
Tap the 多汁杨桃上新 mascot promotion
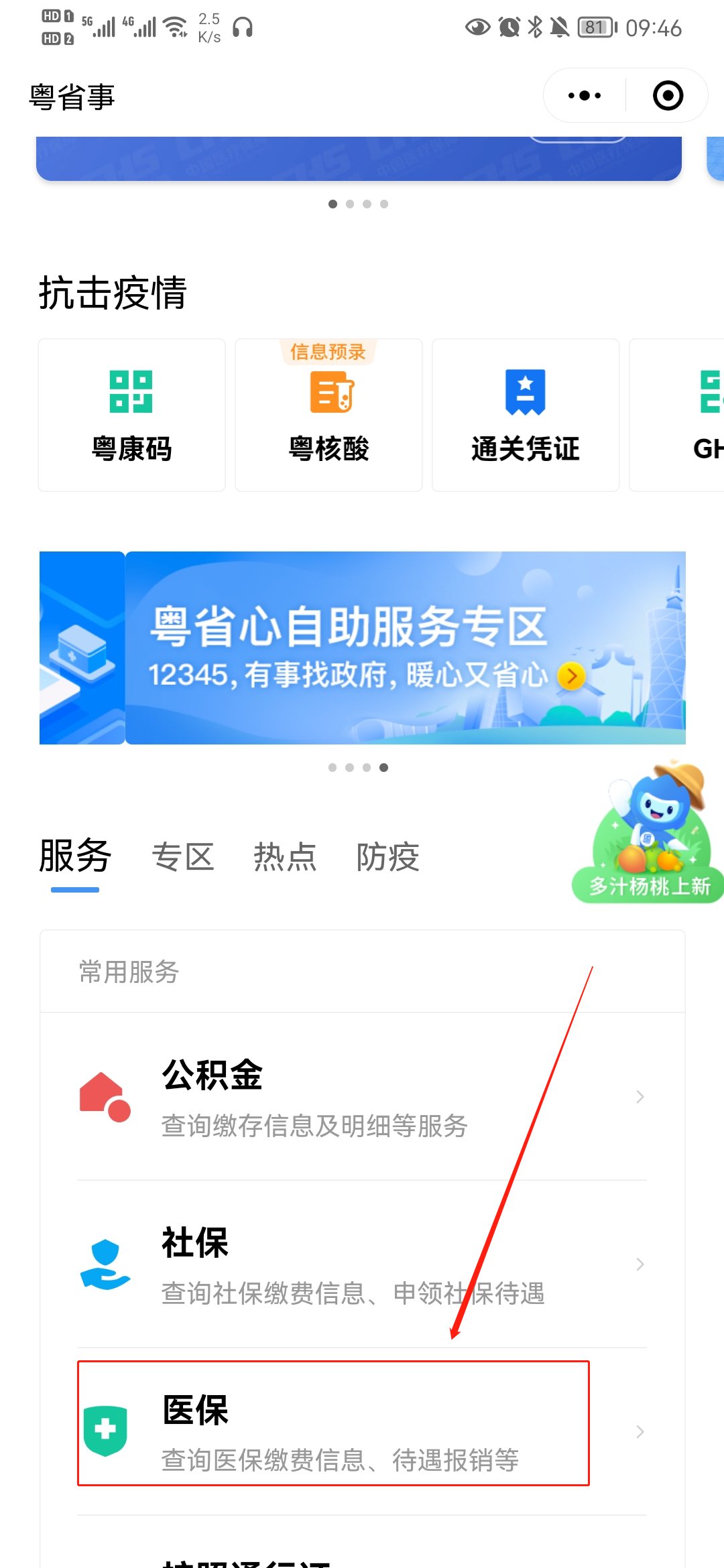pyautogui.click(x=649, y=834)
